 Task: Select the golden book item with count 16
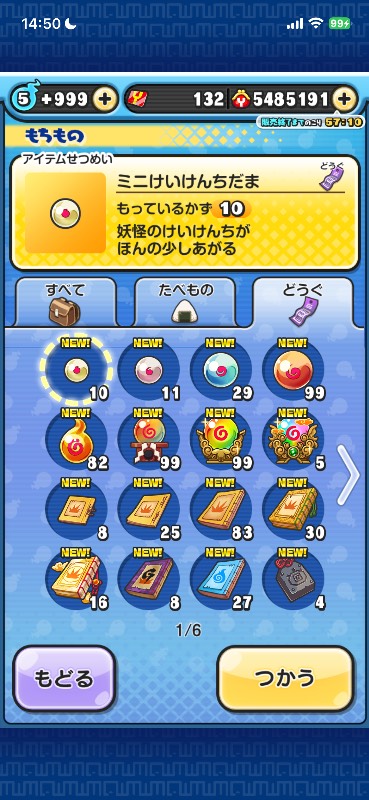coord(77,580)
